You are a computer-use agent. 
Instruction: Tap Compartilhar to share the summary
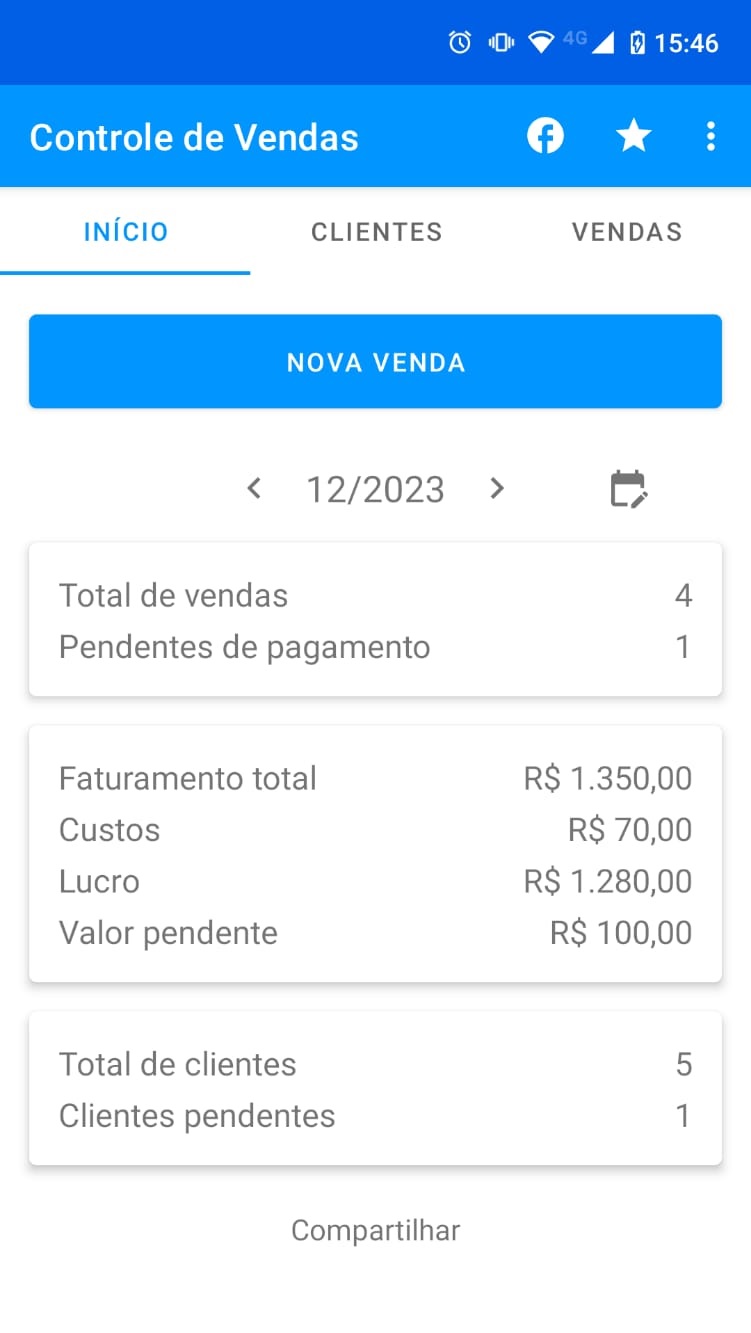pos(375,1230)
